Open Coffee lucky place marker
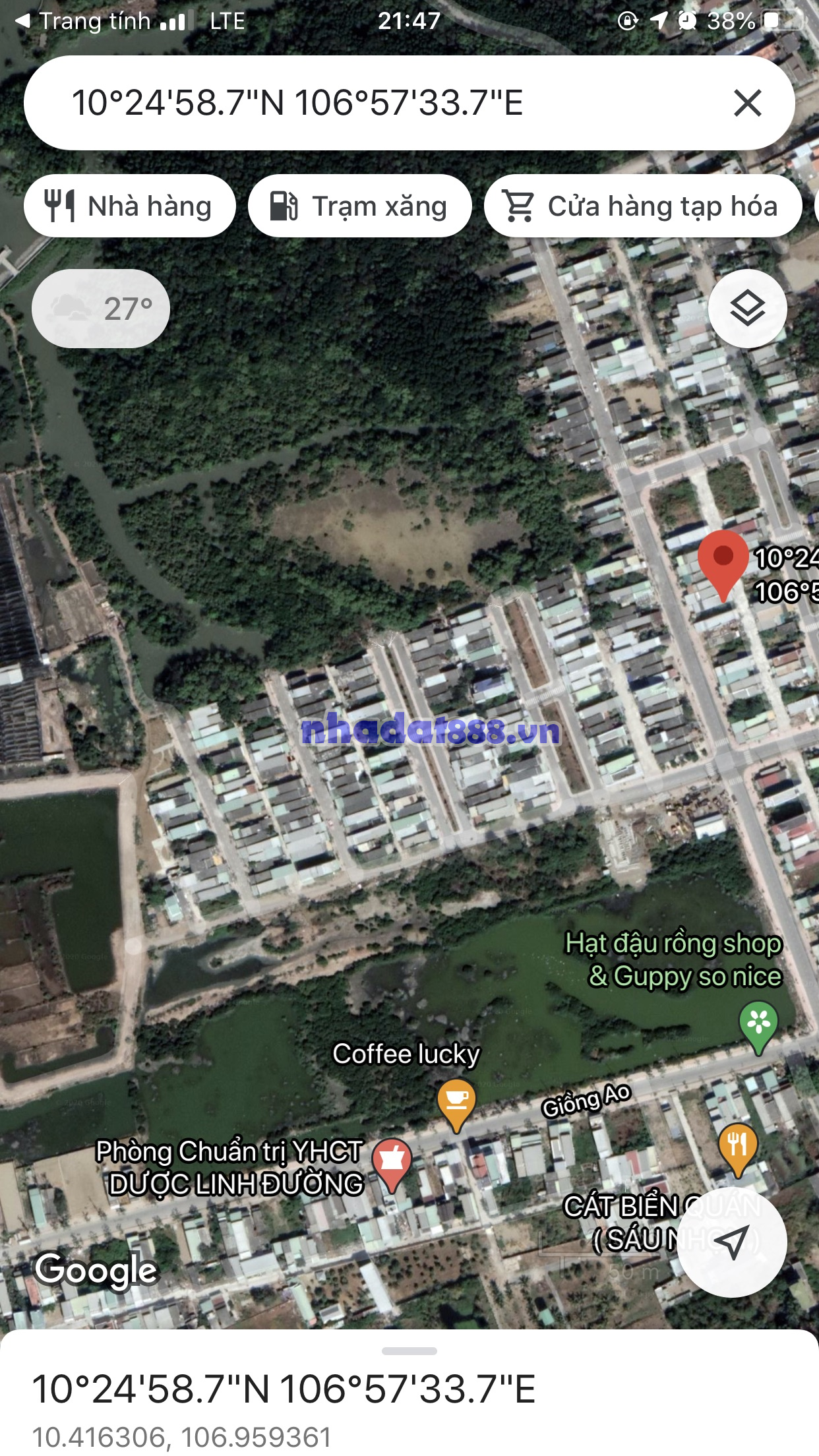The image size is (819, 1456). [456, 1103]
